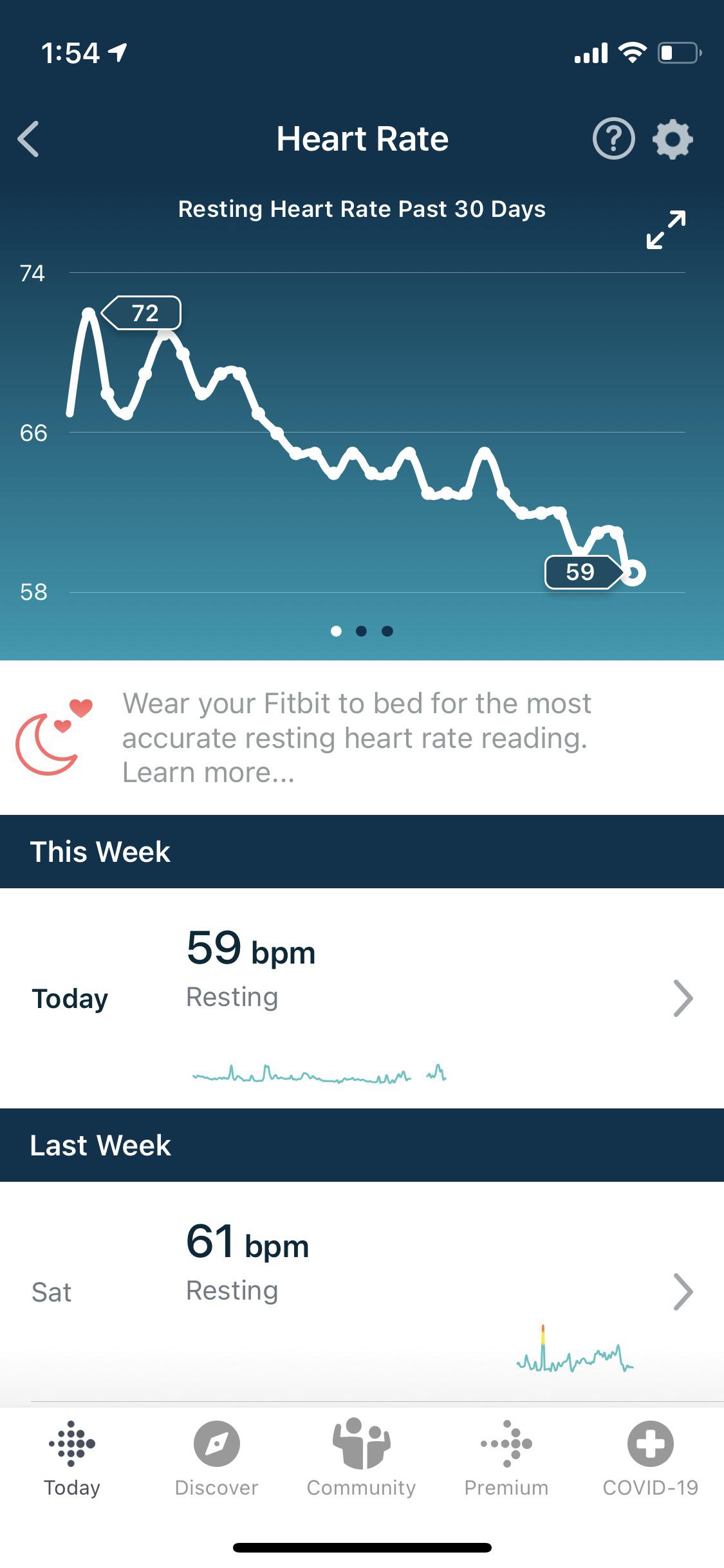Image resolution: width=724 pixels, height=1568 pixels.
Task: Select the This Week header
Action: (x=99, y=851)
